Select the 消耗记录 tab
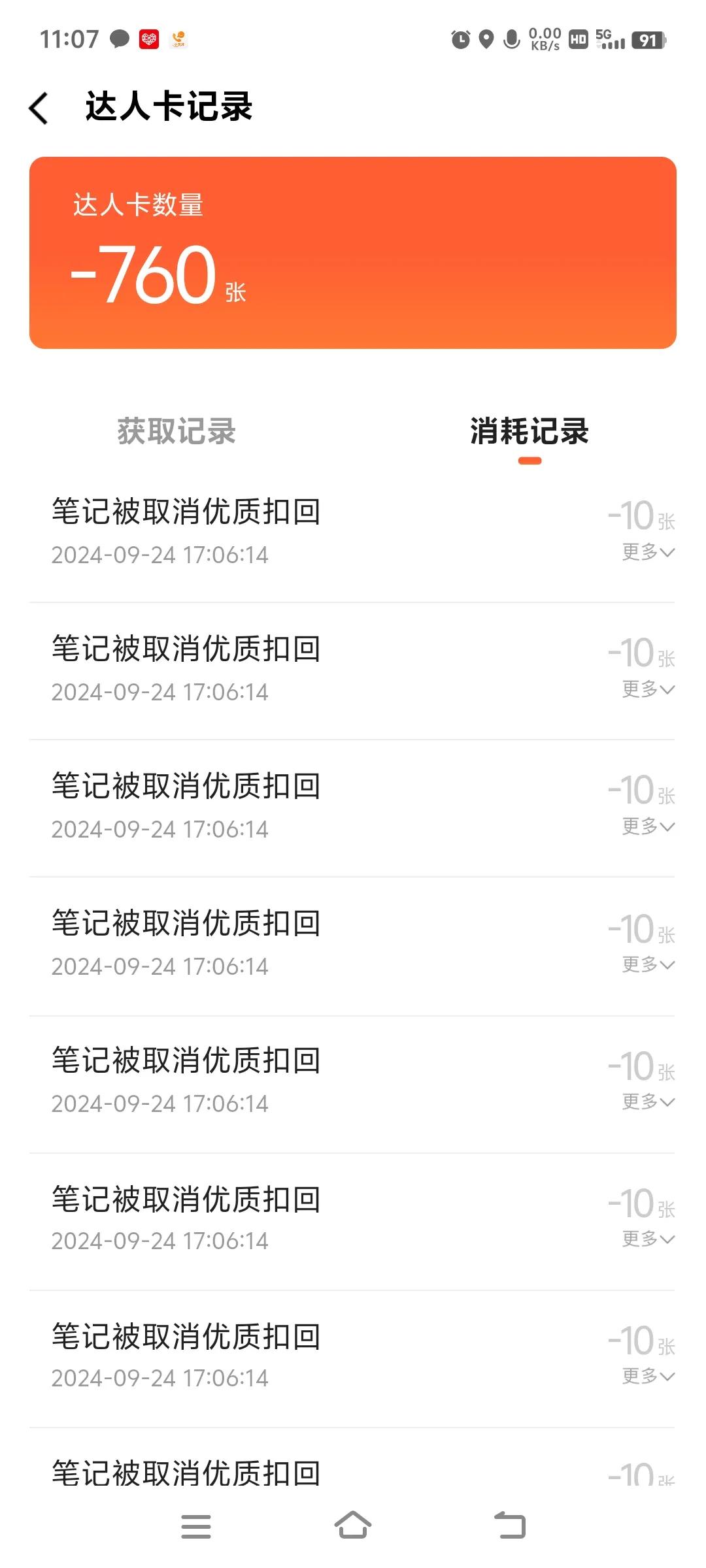706x1568 pixels. pyautogui.click(x=529, y=431)
